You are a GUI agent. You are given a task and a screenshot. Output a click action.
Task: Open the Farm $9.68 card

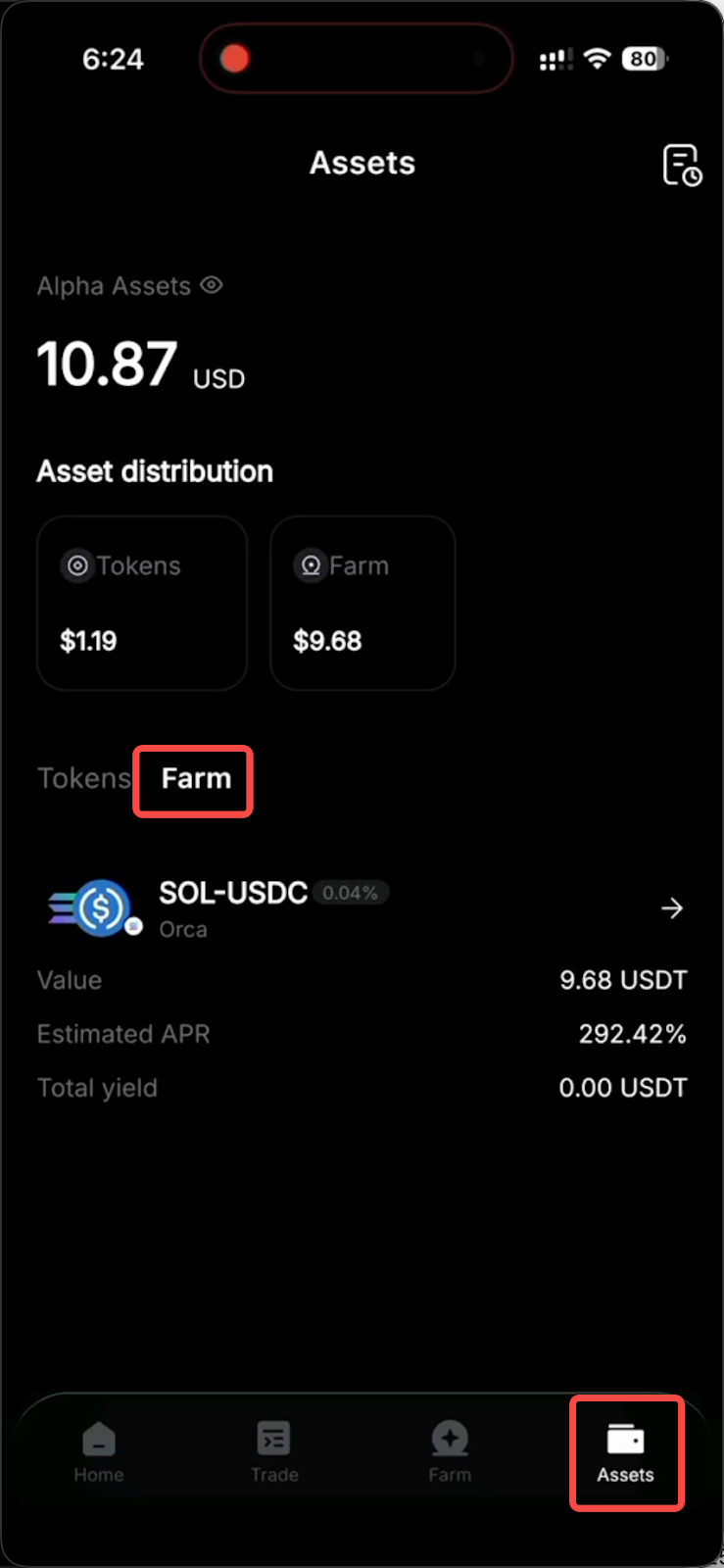(362, 604)
